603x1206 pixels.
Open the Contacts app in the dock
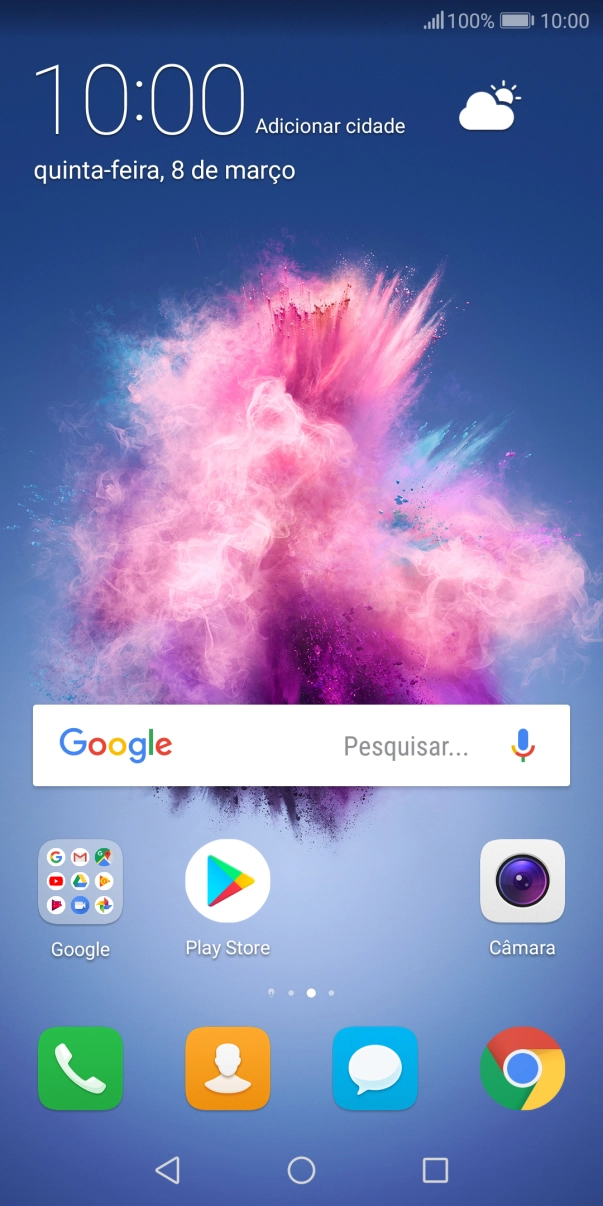(x=228, y=1068)
